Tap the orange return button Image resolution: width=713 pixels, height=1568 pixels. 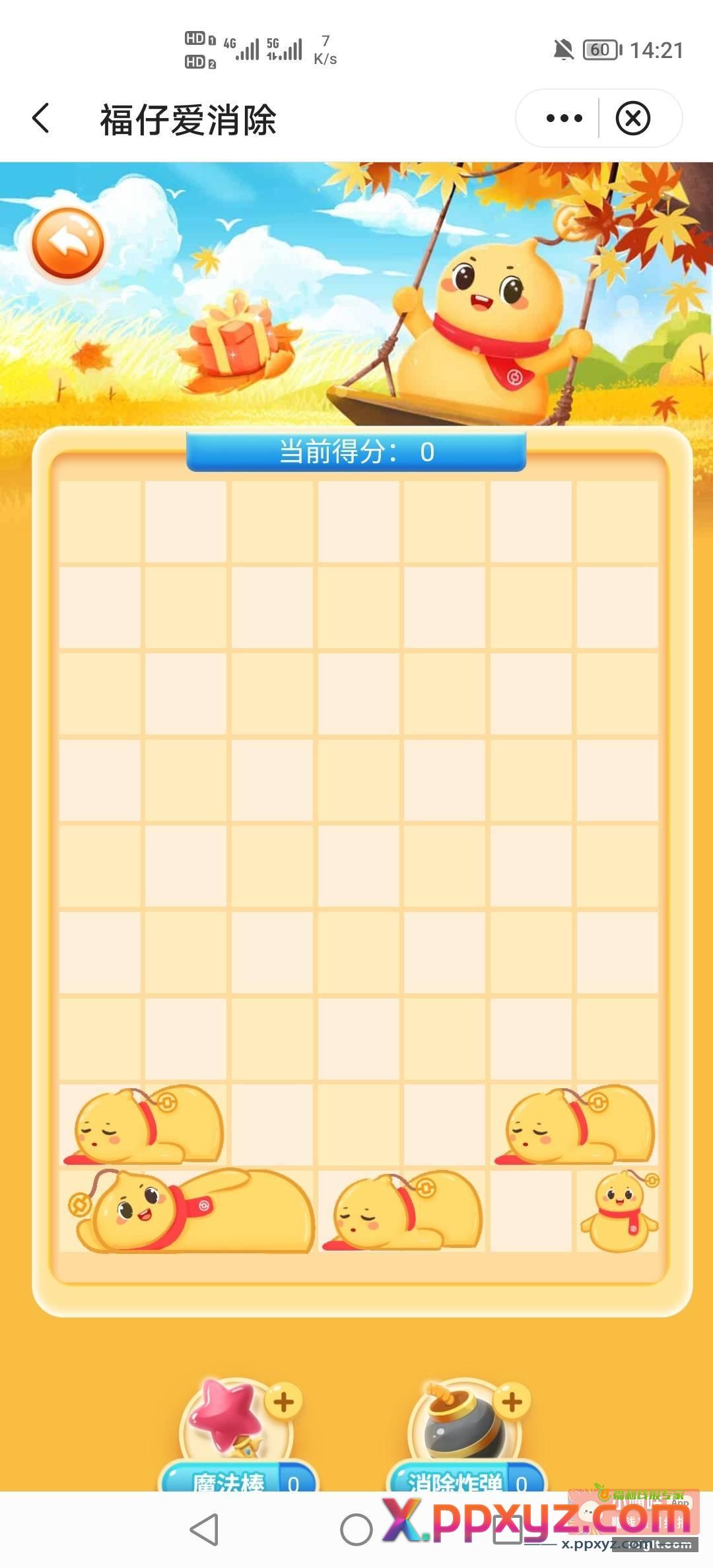point(68,244)
